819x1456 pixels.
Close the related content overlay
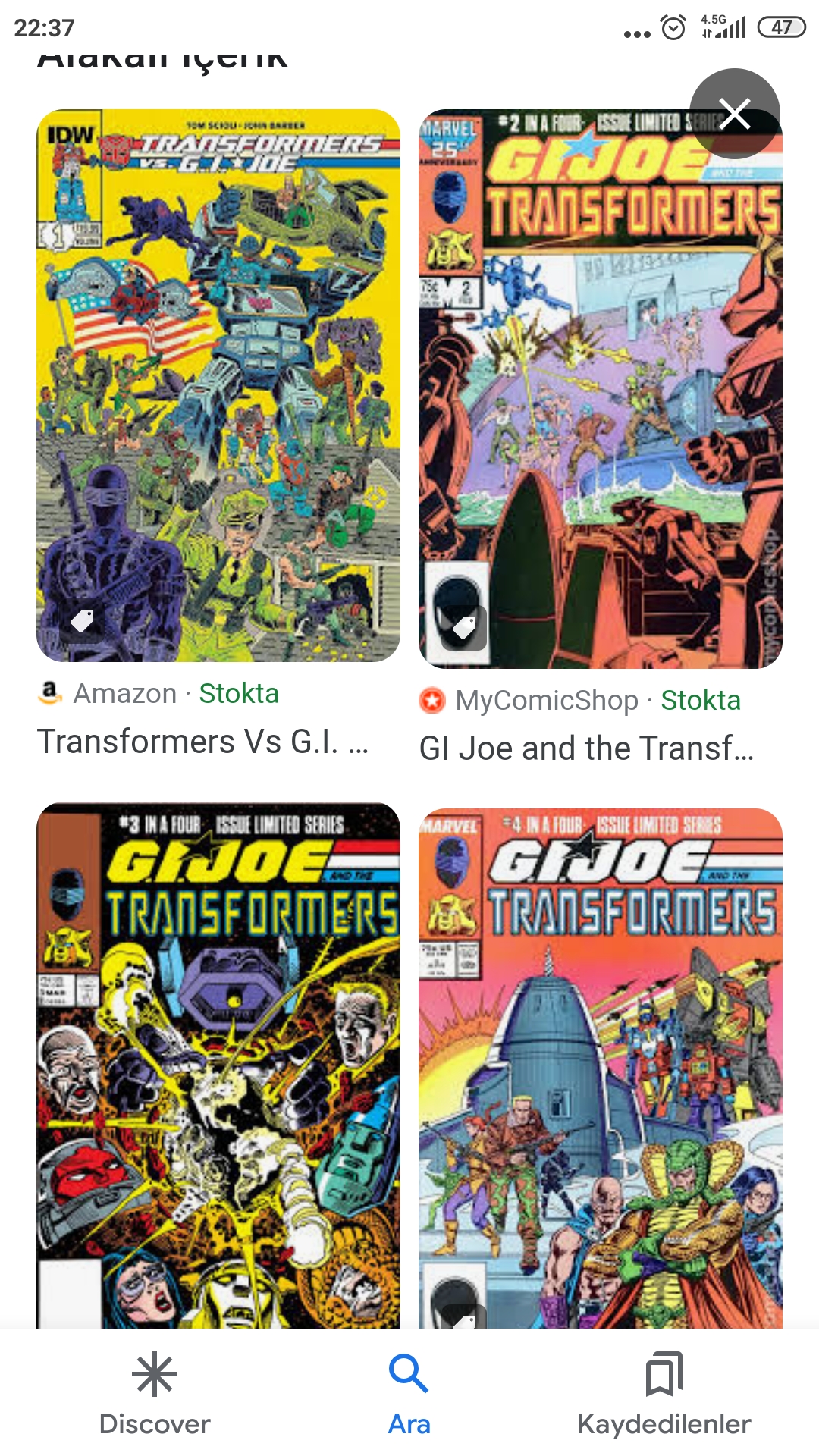coord(734,114)
